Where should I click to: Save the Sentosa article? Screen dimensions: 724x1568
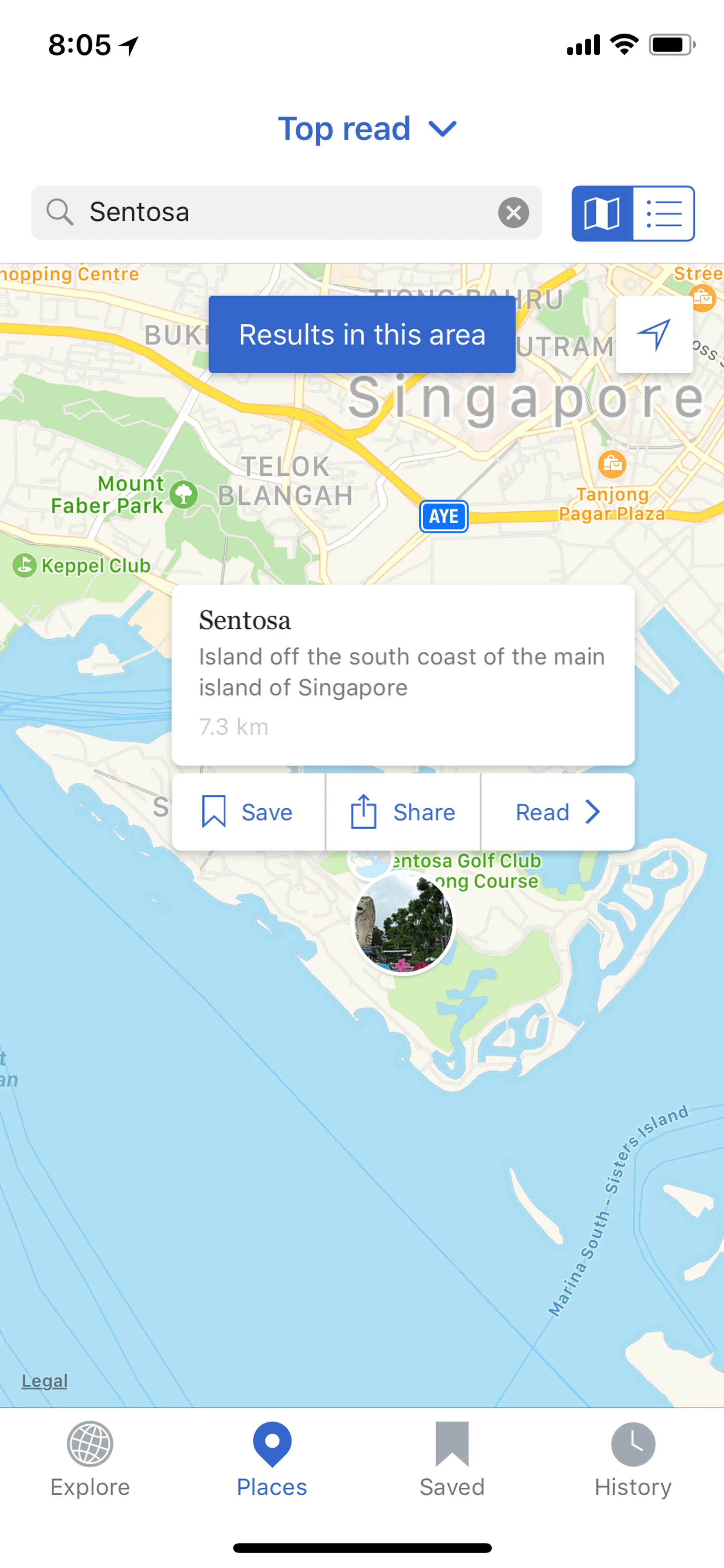pos(248,812)
